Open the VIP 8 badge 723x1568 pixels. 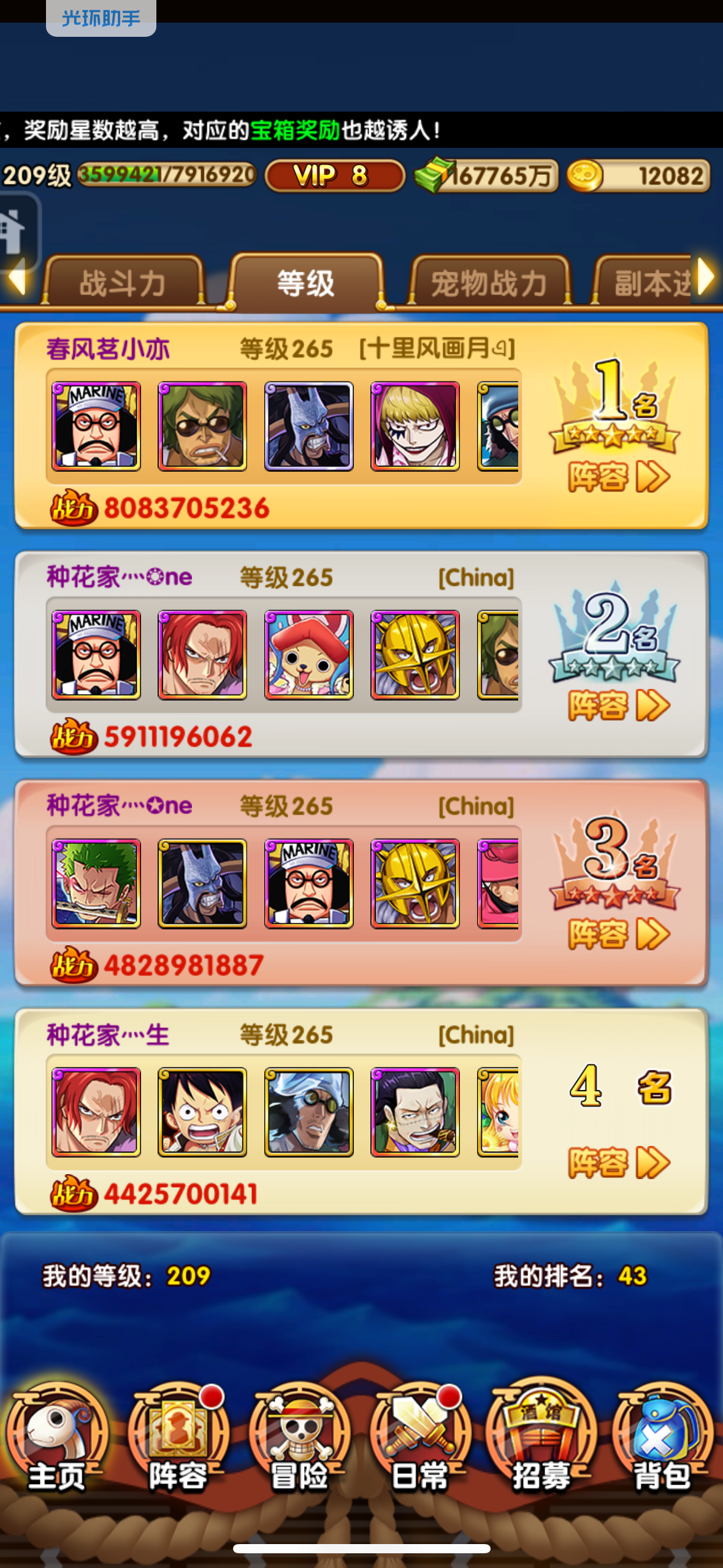(x=335, y=176)
